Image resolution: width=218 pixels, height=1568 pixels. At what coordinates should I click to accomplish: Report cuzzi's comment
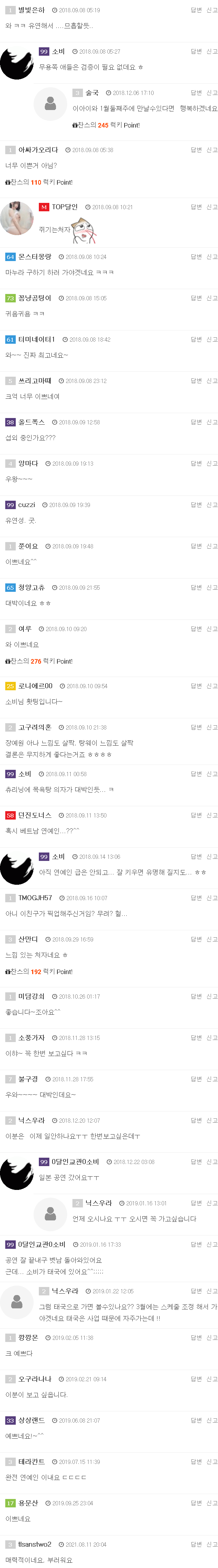211,505
